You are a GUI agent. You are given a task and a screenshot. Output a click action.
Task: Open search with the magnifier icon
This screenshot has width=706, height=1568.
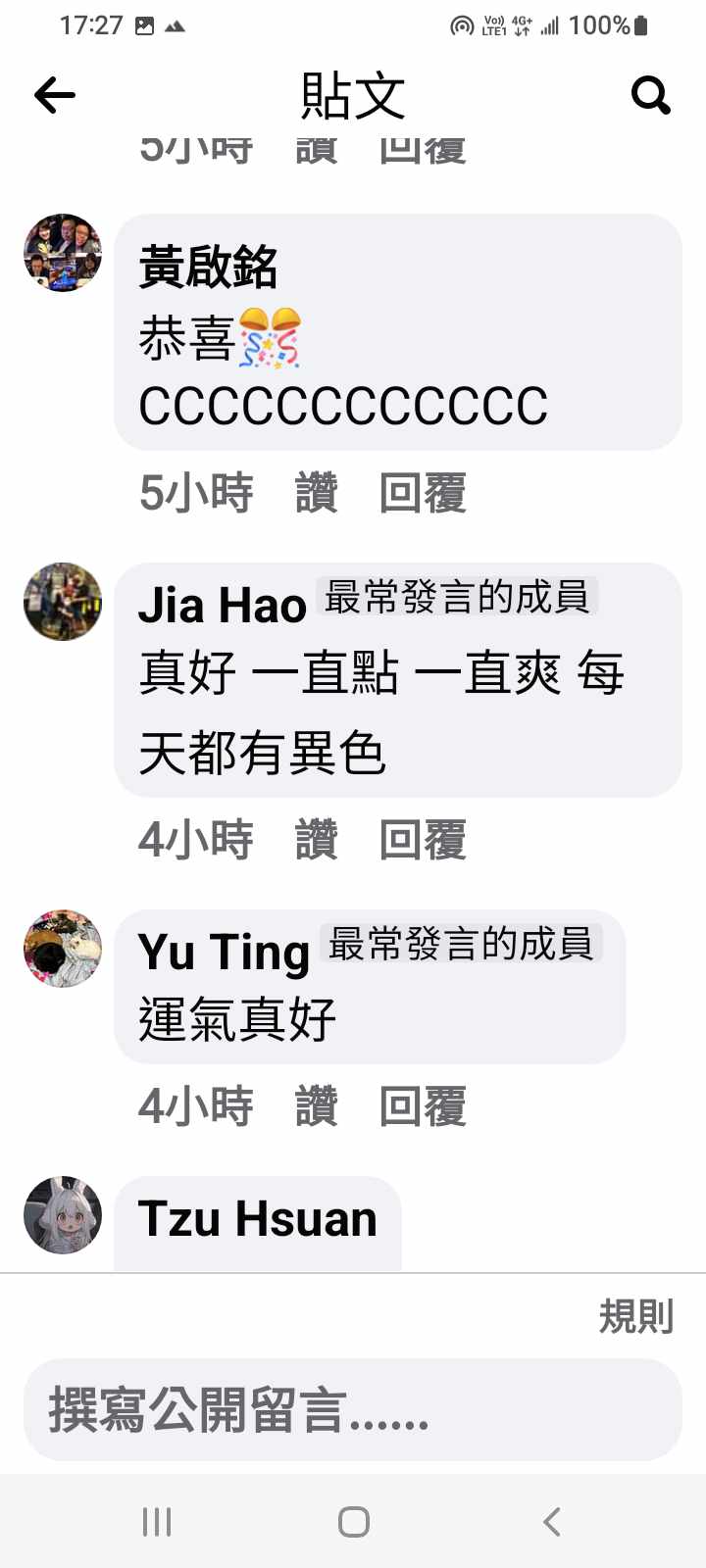click(650, 95)
